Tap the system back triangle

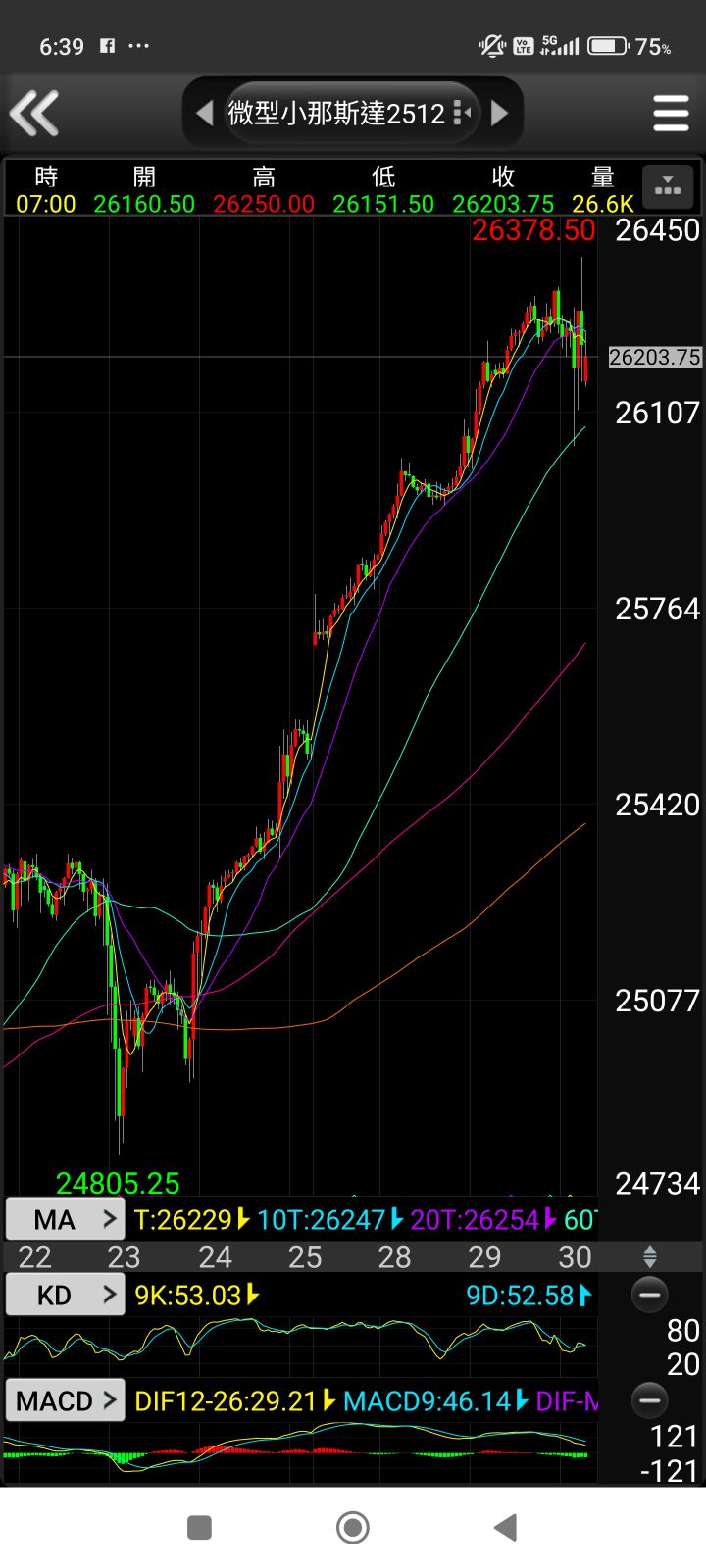coord(505,1527)
